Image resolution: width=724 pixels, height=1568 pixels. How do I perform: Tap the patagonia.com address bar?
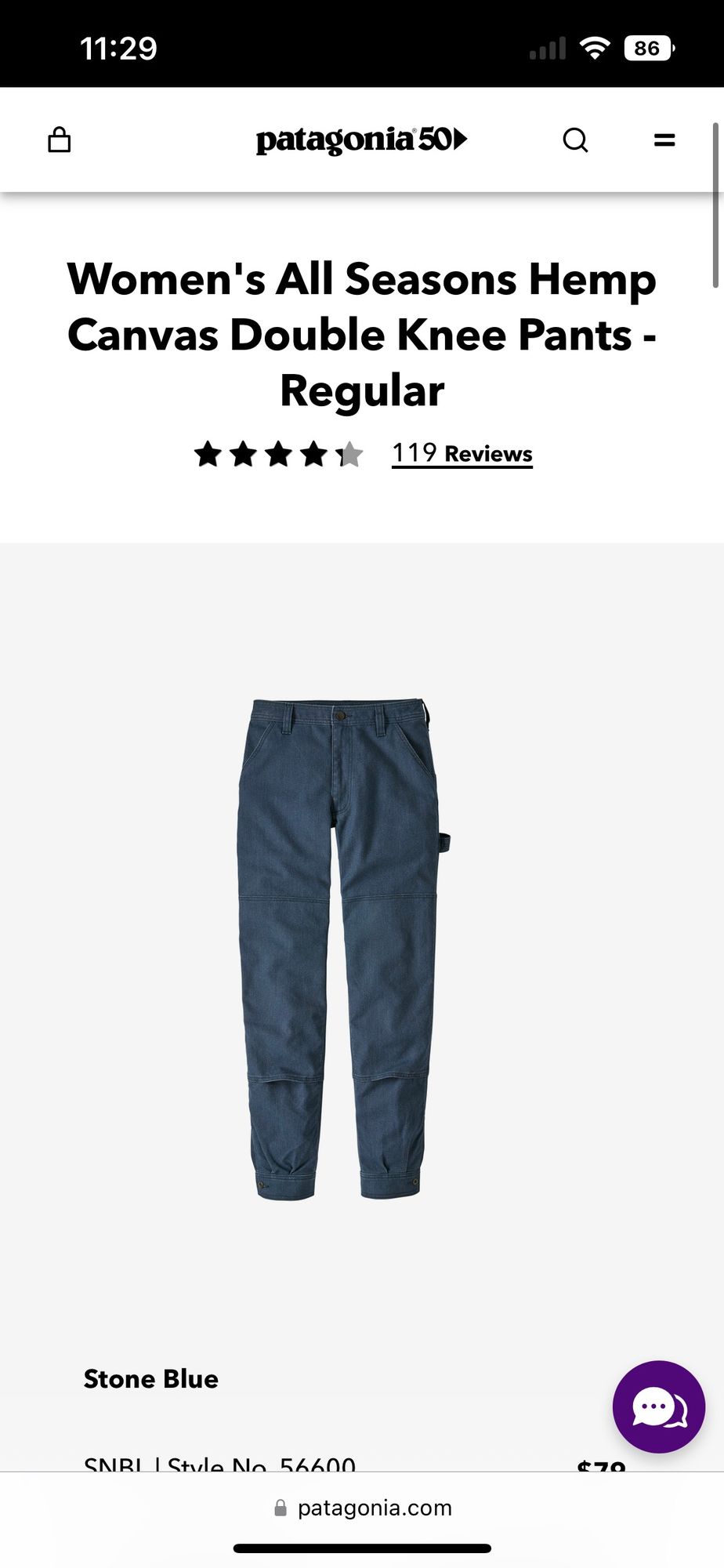tap(363, 1508)
